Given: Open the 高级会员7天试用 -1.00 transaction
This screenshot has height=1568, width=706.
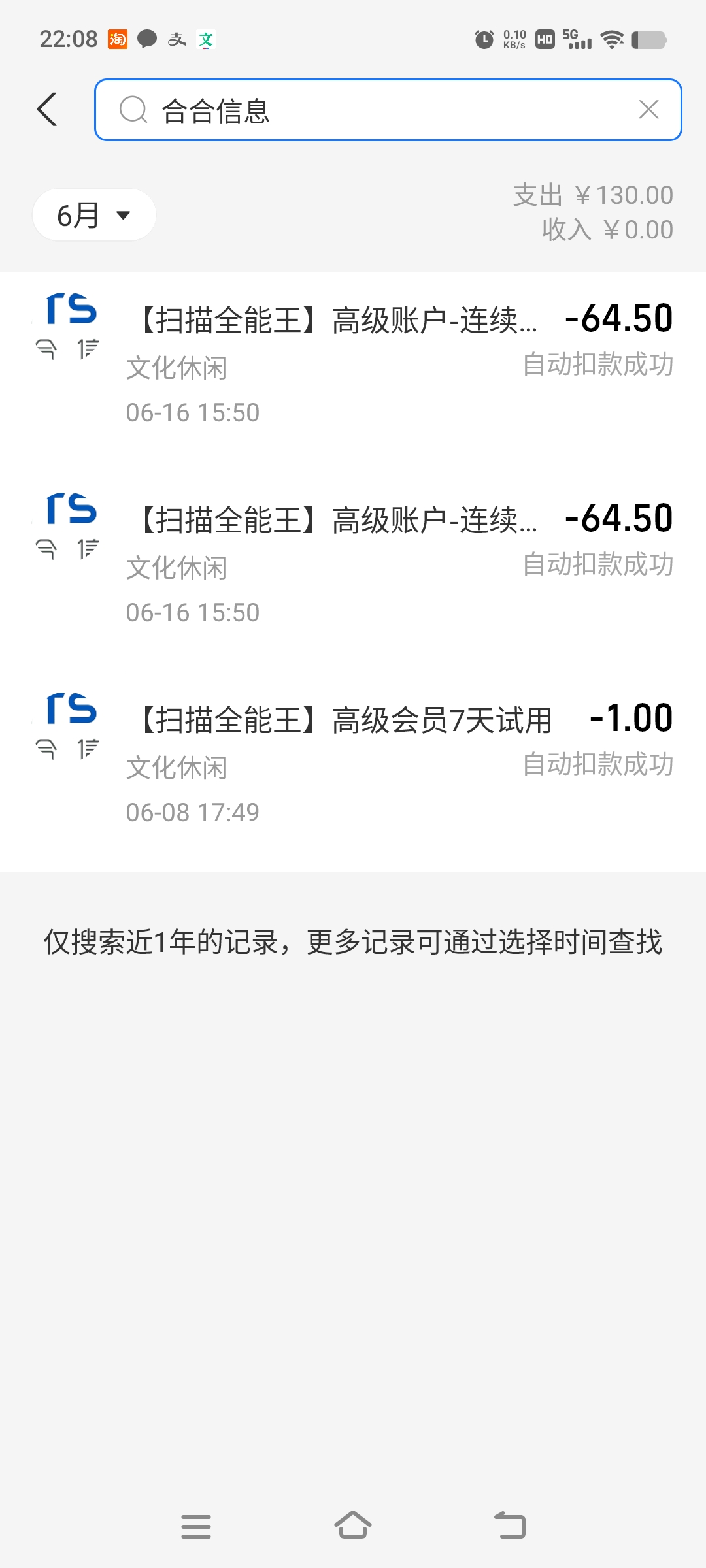Looking at the screenshot, I should click(x=353, y=772).
